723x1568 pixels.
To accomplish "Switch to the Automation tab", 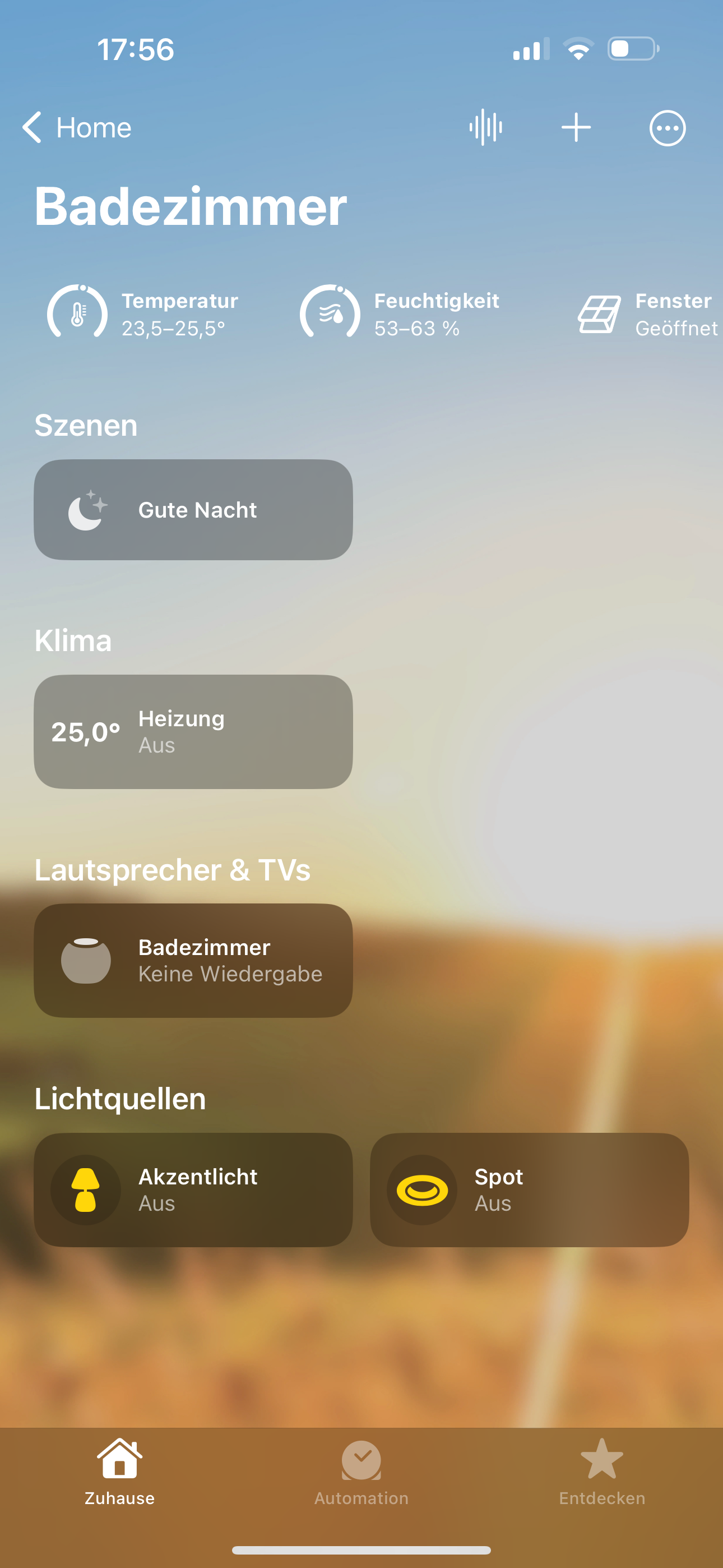I will [361, 1470].
